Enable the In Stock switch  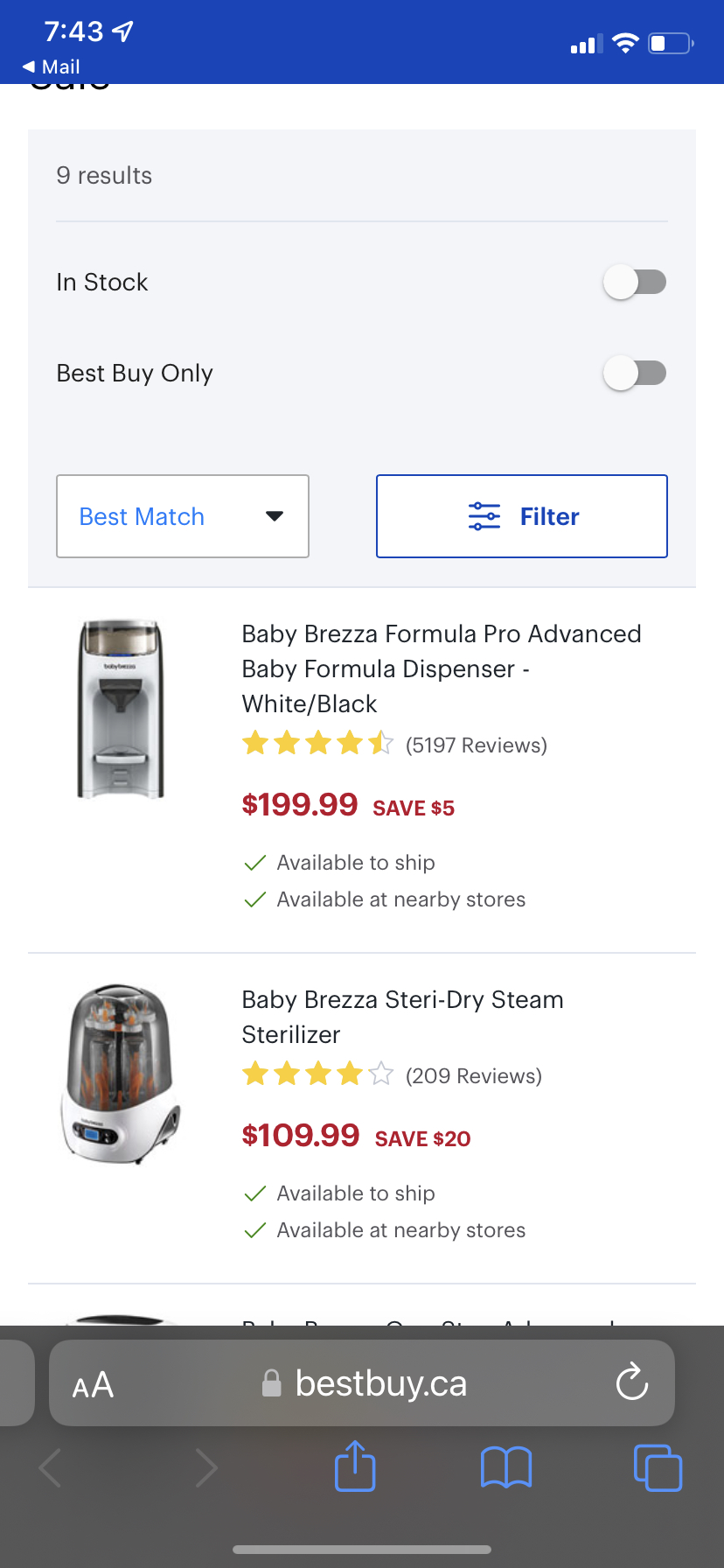click(x=635, y=283)
